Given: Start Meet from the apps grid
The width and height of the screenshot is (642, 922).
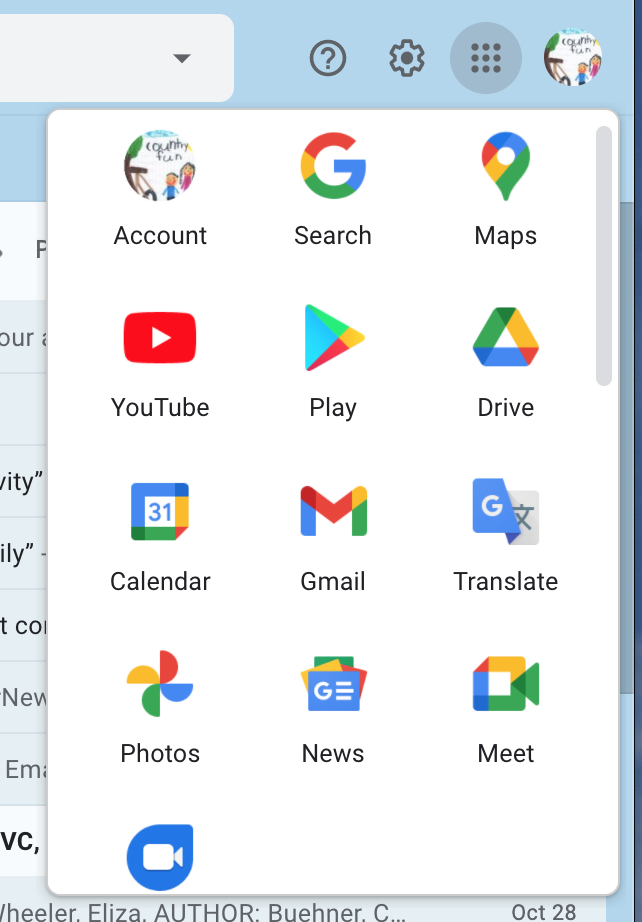Looking at the screenshot, I should point(506,707).
